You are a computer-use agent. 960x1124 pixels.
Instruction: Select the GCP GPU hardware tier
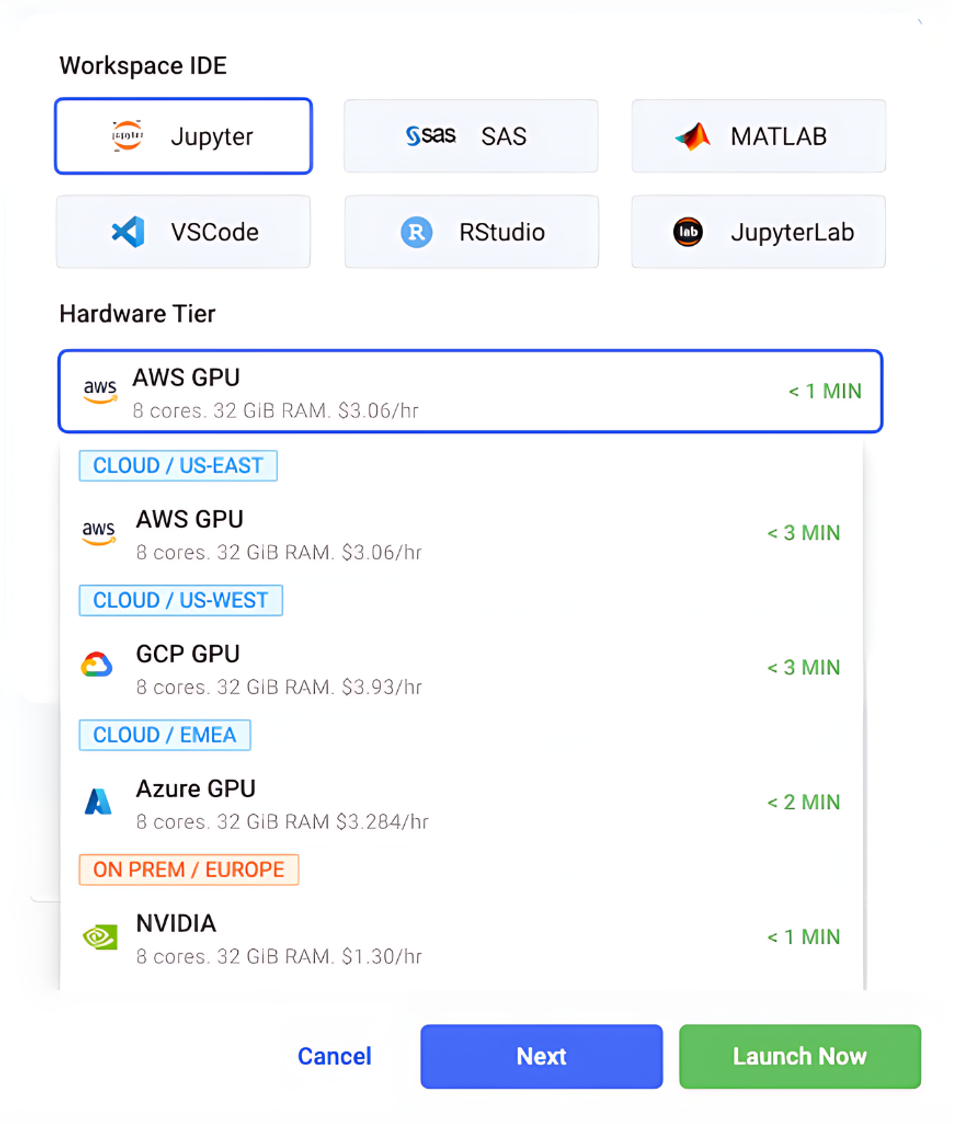pyautogui.click(x=470, y=667)
